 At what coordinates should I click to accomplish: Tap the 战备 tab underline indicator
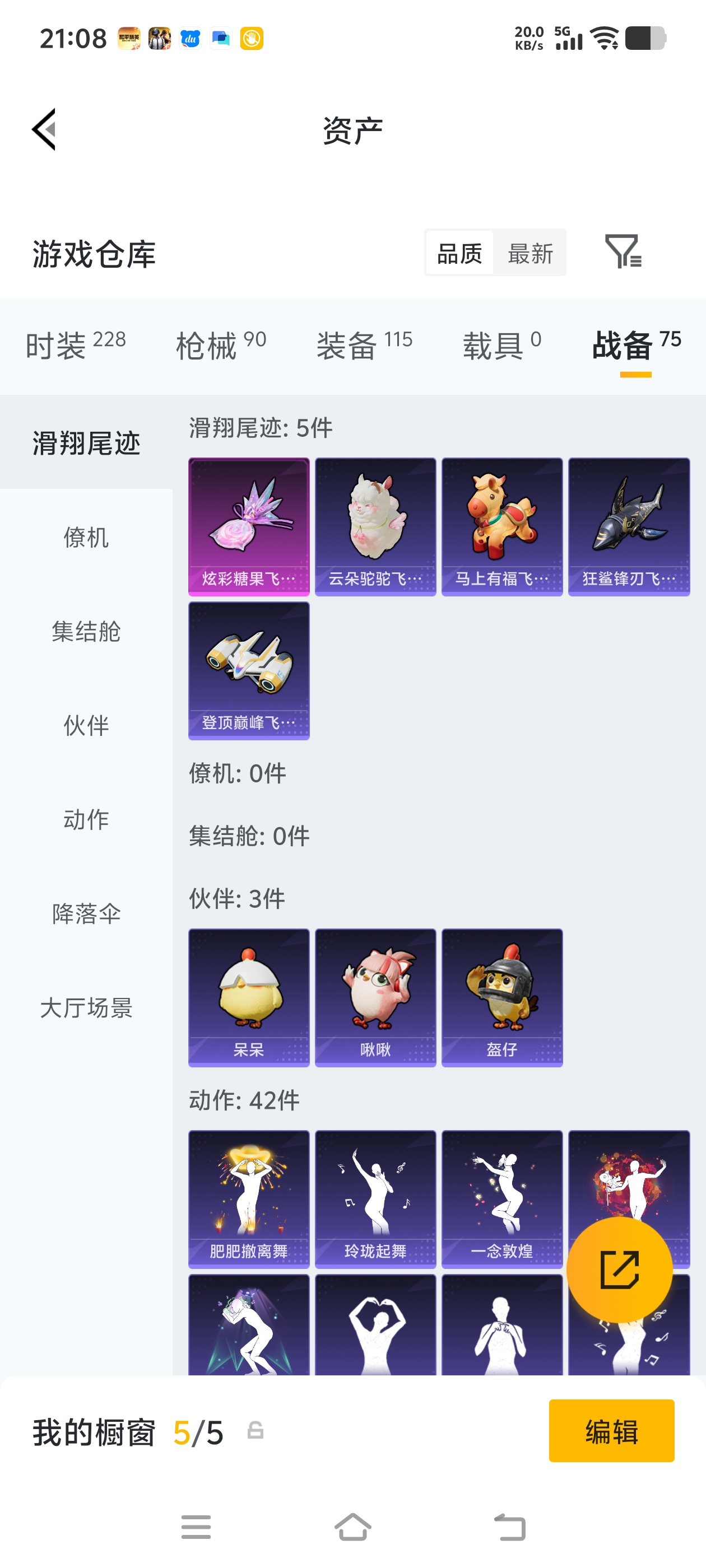633,377
